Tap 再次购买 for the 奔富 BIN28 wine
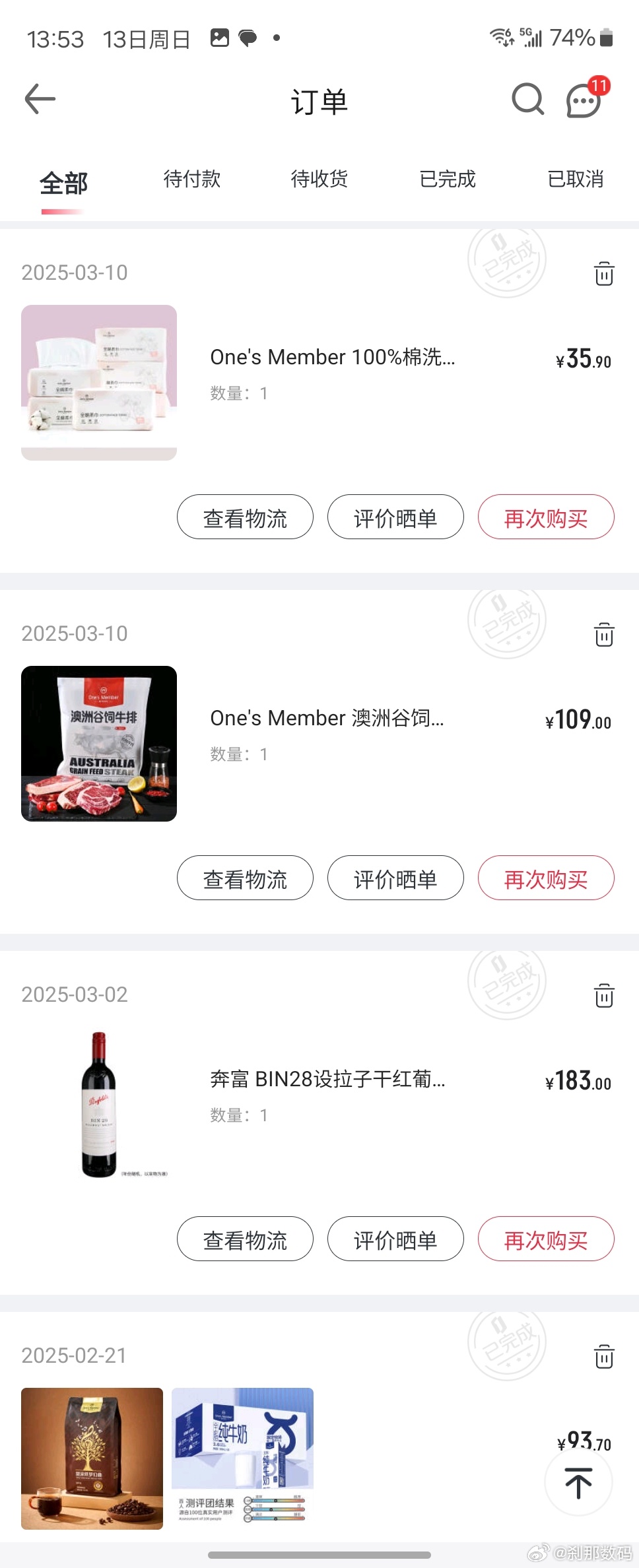Screen dimensions: 639x1568 [546, 1239]
